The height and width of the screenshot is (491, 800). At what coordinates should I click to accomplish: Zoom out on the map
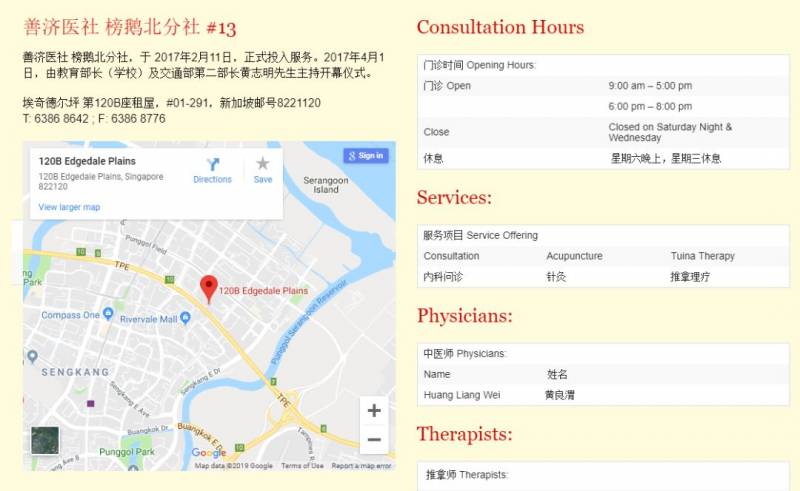click(374, 439)
